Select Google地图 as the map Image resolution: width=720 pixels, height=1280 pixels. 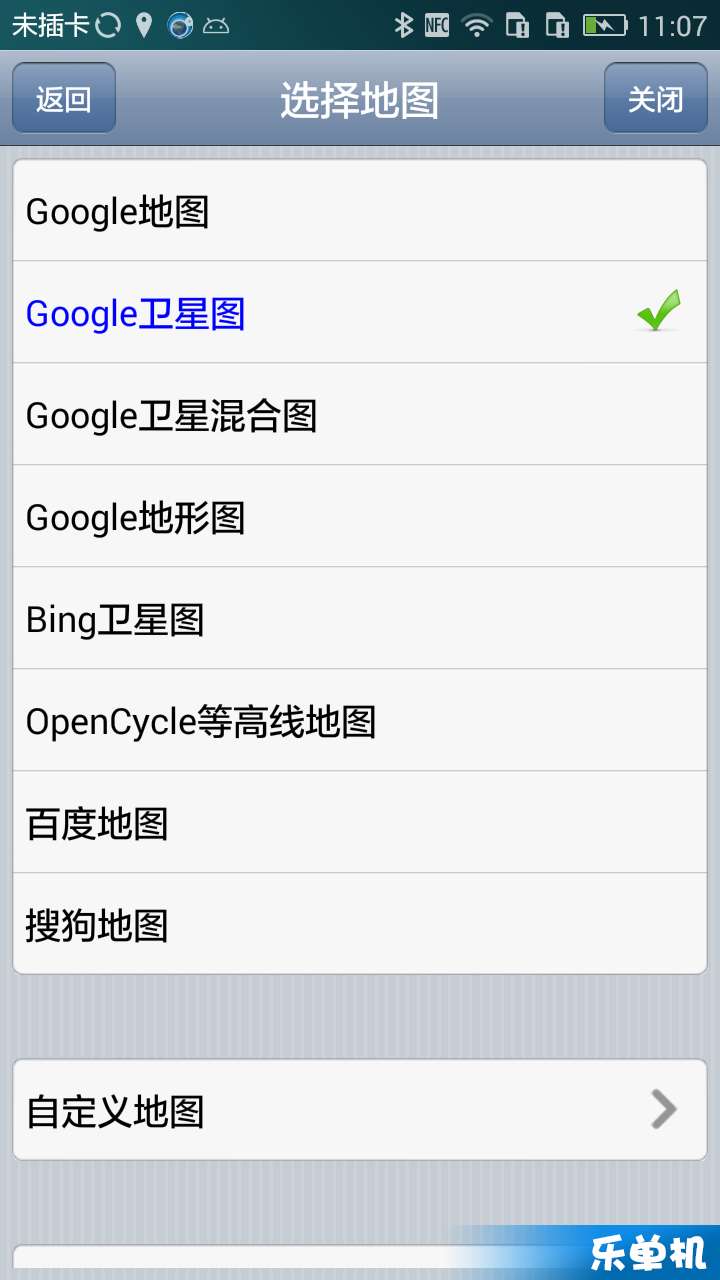pos(360,211)
